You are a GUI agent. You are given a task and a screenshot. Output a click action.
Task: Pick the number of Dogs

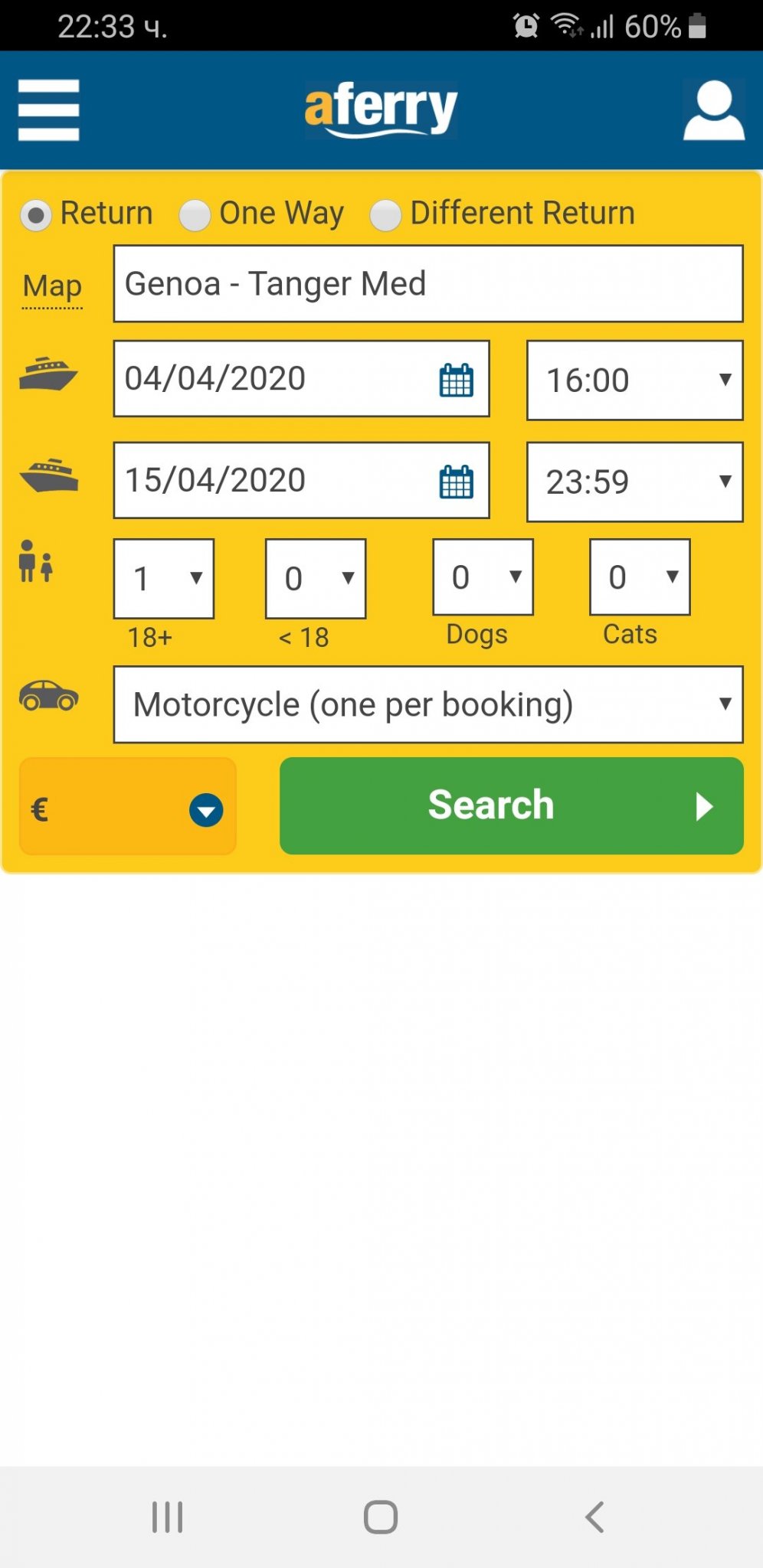point(483,577)
